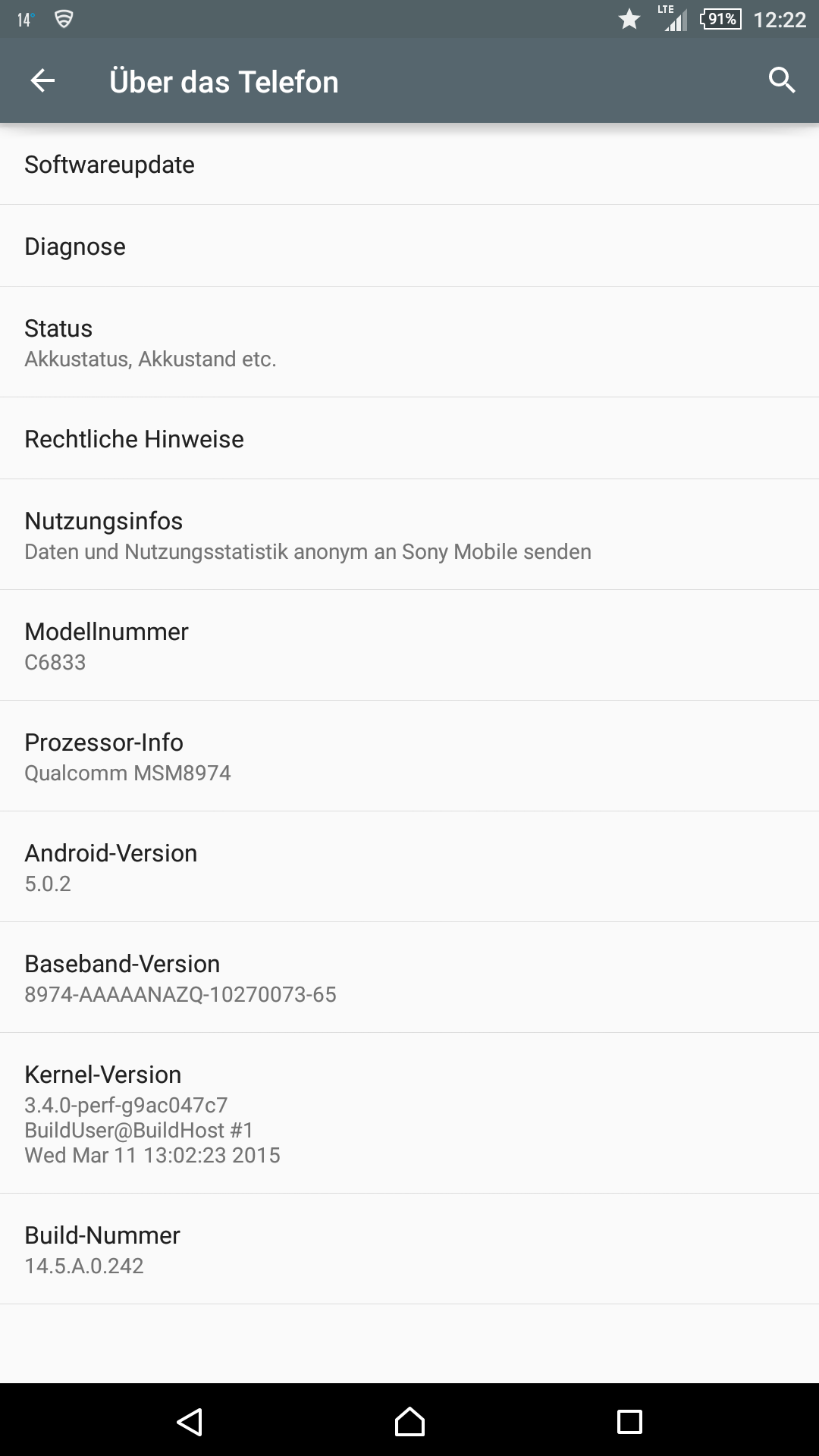
Task: Open settings search magnifier
Action: tap(781, 80)
